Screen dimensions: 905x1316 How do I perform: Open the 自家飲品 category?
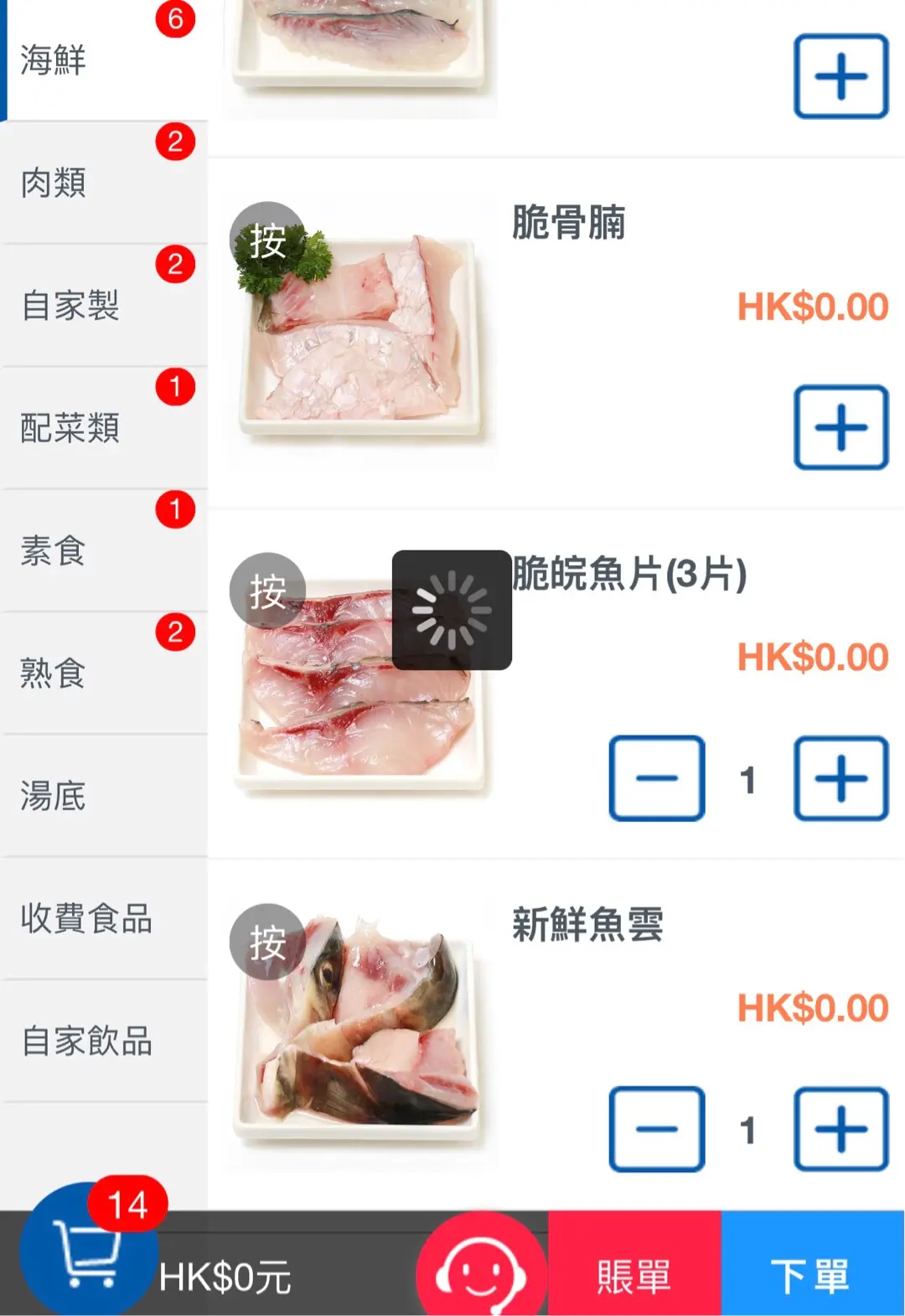(104, 1040)
